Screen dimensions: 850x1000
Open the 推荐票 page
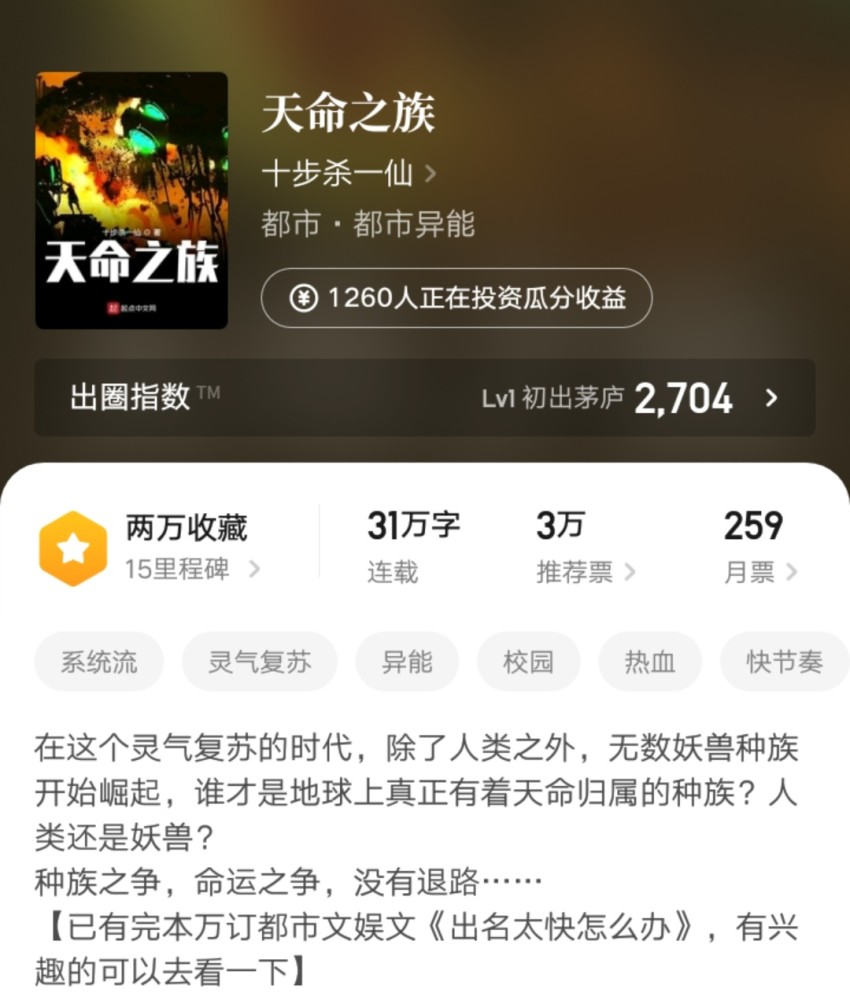pyautogui.click(x=585, y=572)
